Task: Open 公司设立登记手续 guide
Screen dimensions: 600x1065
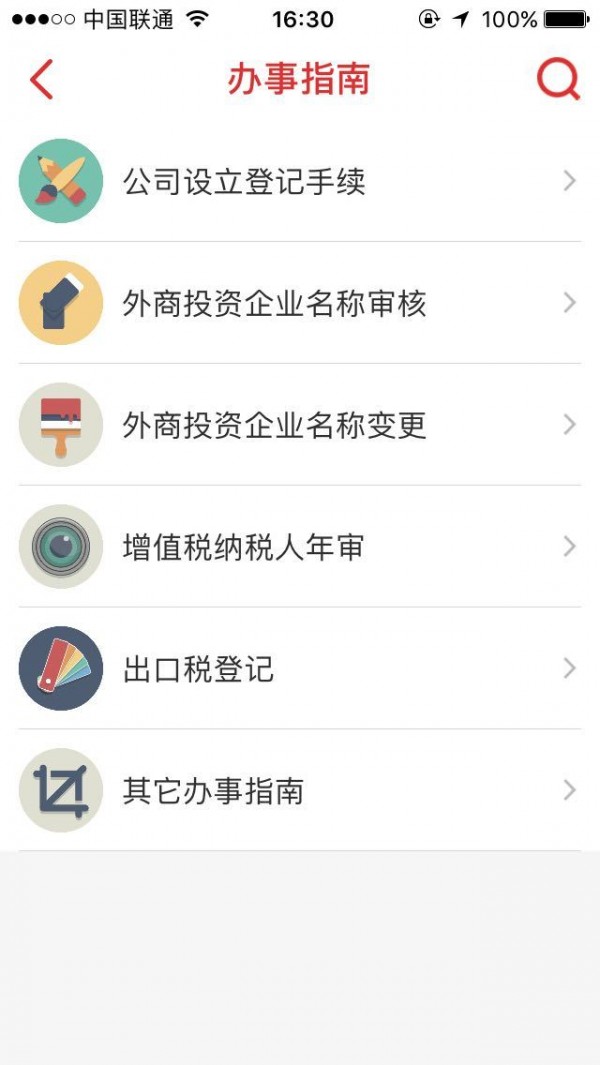Action: coord(300,181)
